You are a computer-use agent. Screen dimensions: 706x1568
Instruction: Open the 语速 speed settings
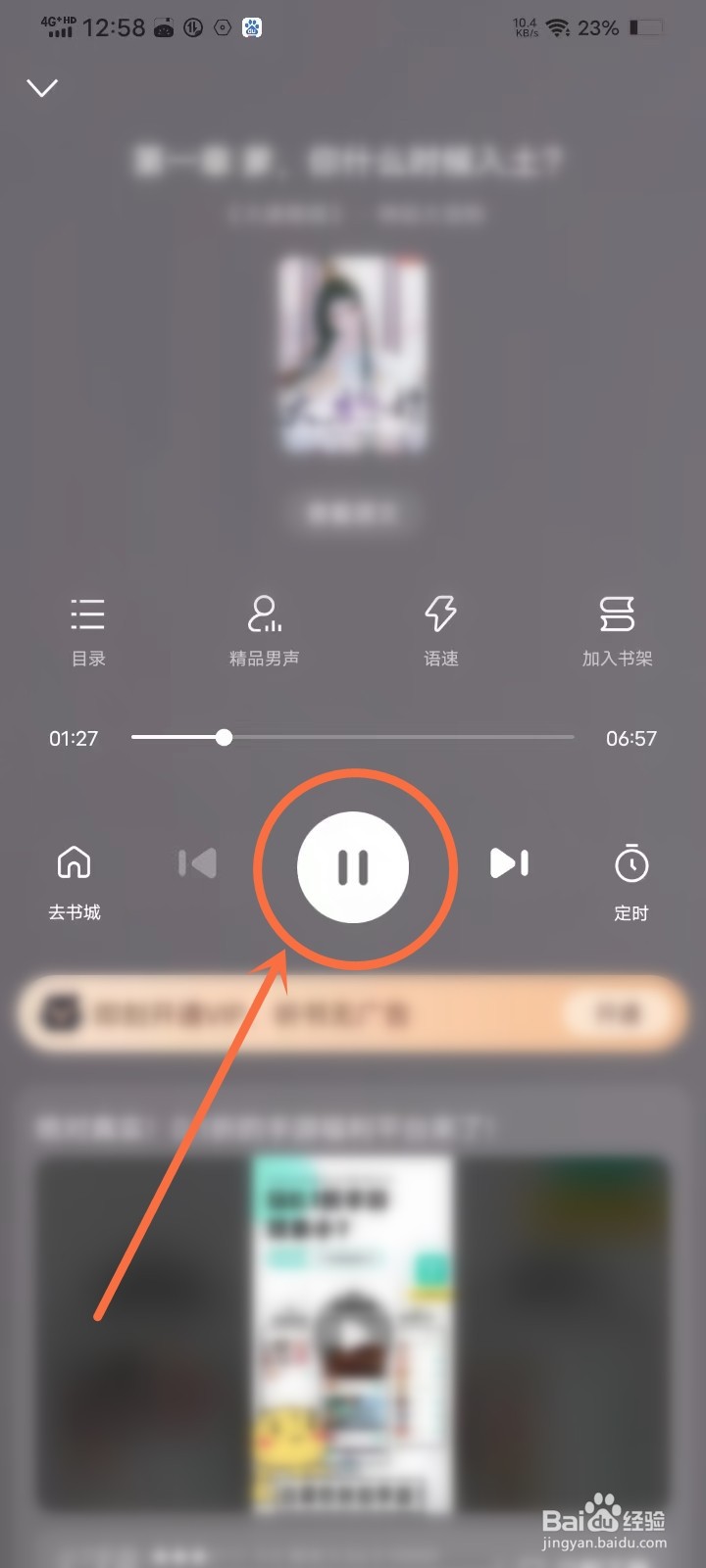tap(440, 631)
